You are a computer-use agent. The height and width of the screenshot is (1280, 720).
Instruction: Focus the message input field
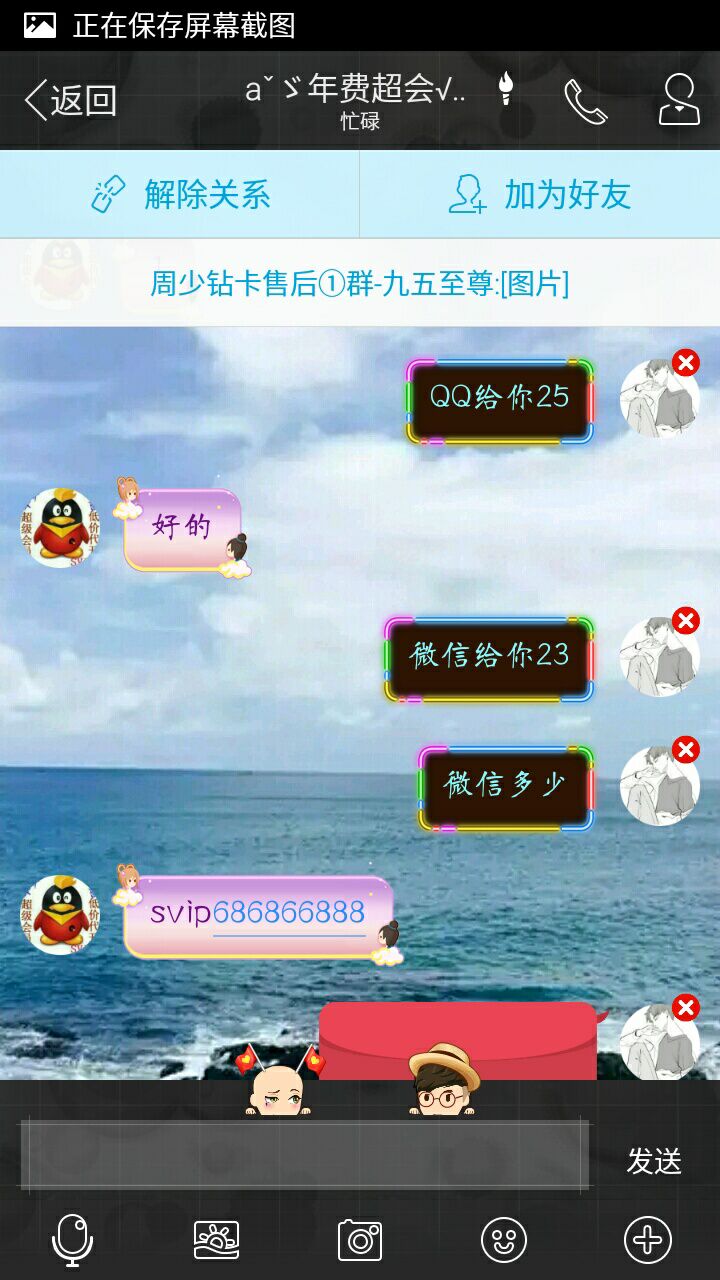305,1155
